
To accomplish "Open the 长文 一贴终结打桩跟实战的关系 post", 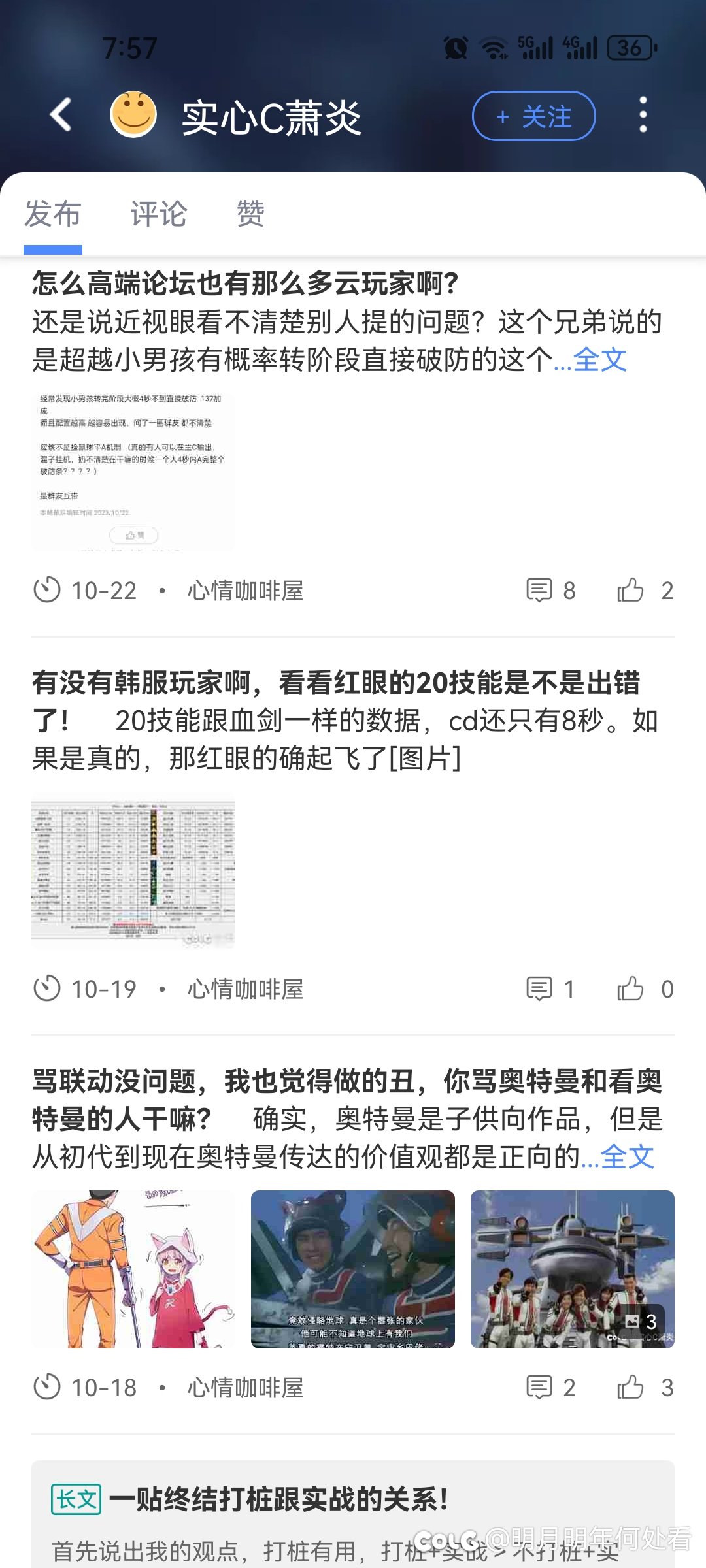I will coord(353,1514).
